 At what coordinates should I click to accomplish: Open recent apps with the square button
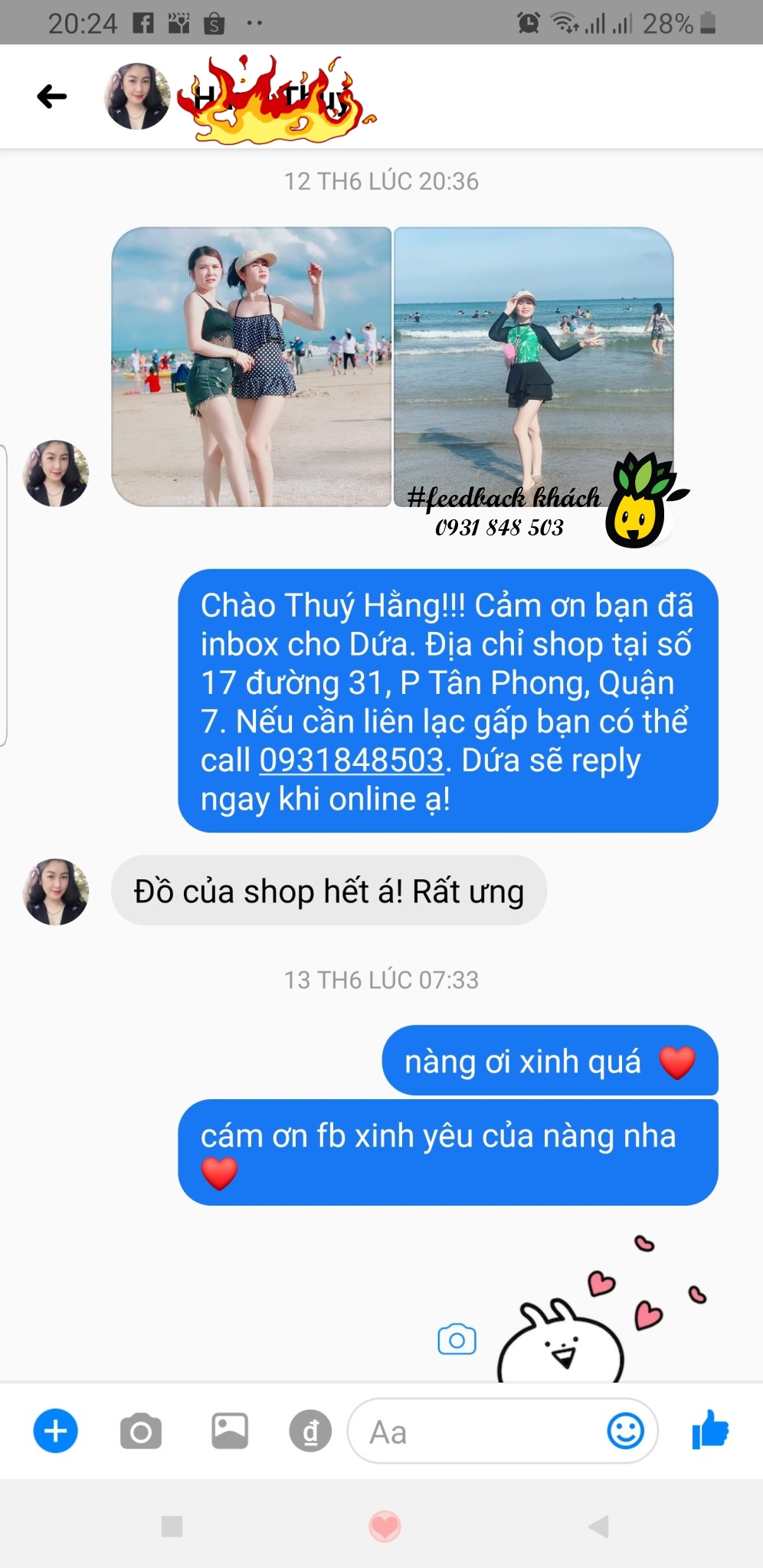172,1526
